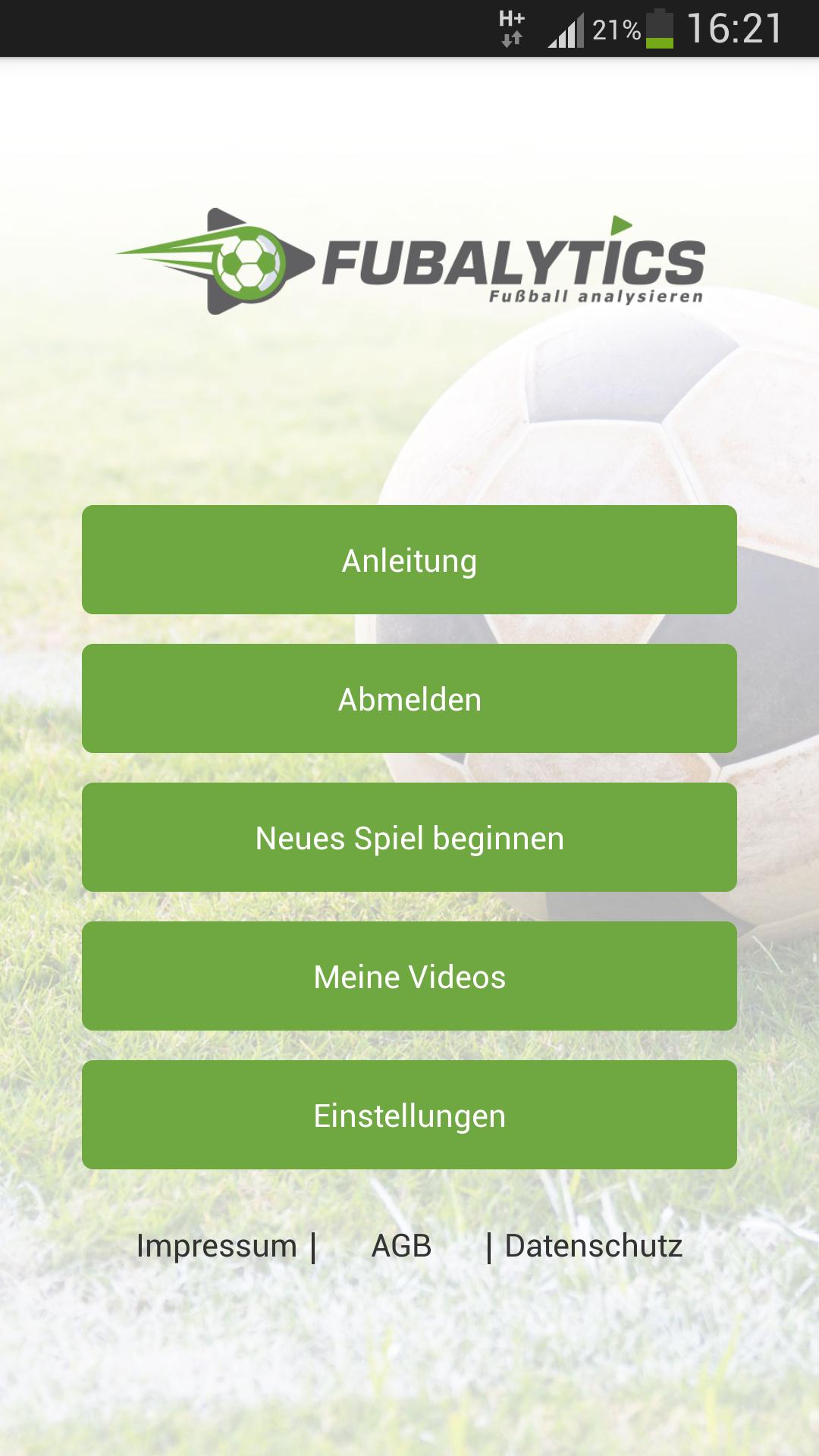Read the Datenschutz privacy policy
The image size is (819, 1456).
(593, 1246)
